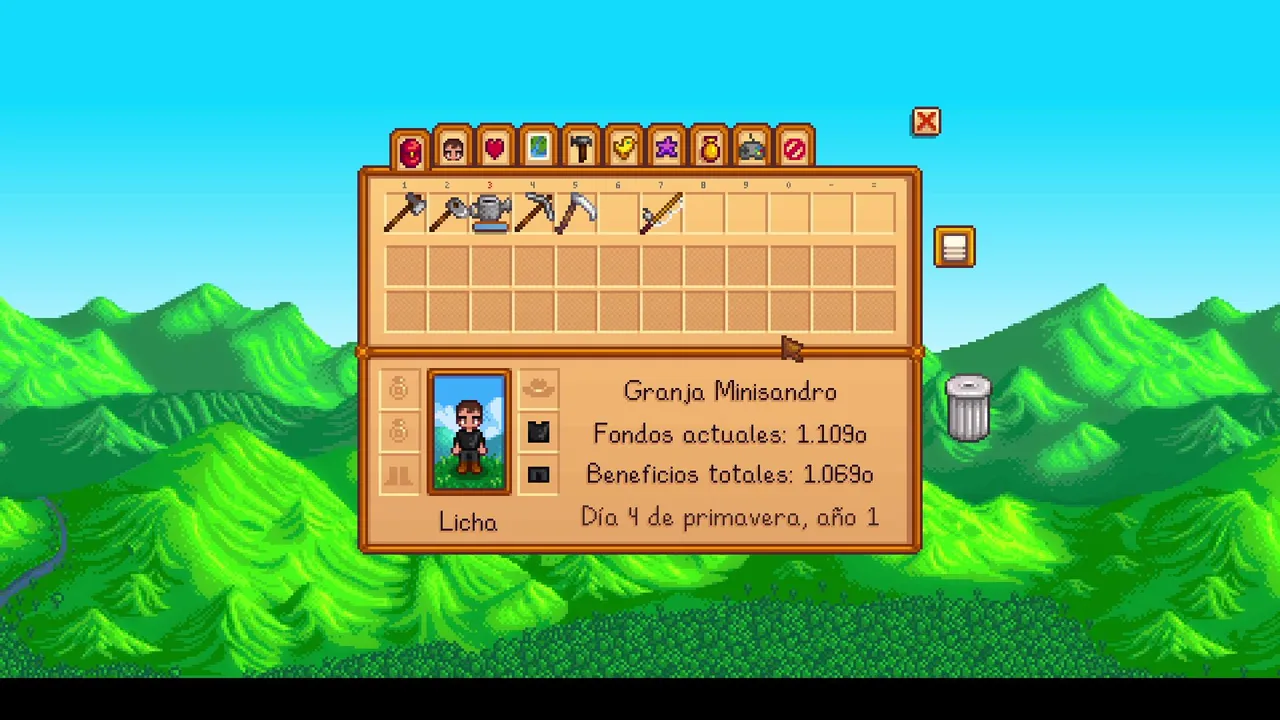Open the social tab with the heart
This screenshot has height=720, width=1280.
tap(495, 149)
